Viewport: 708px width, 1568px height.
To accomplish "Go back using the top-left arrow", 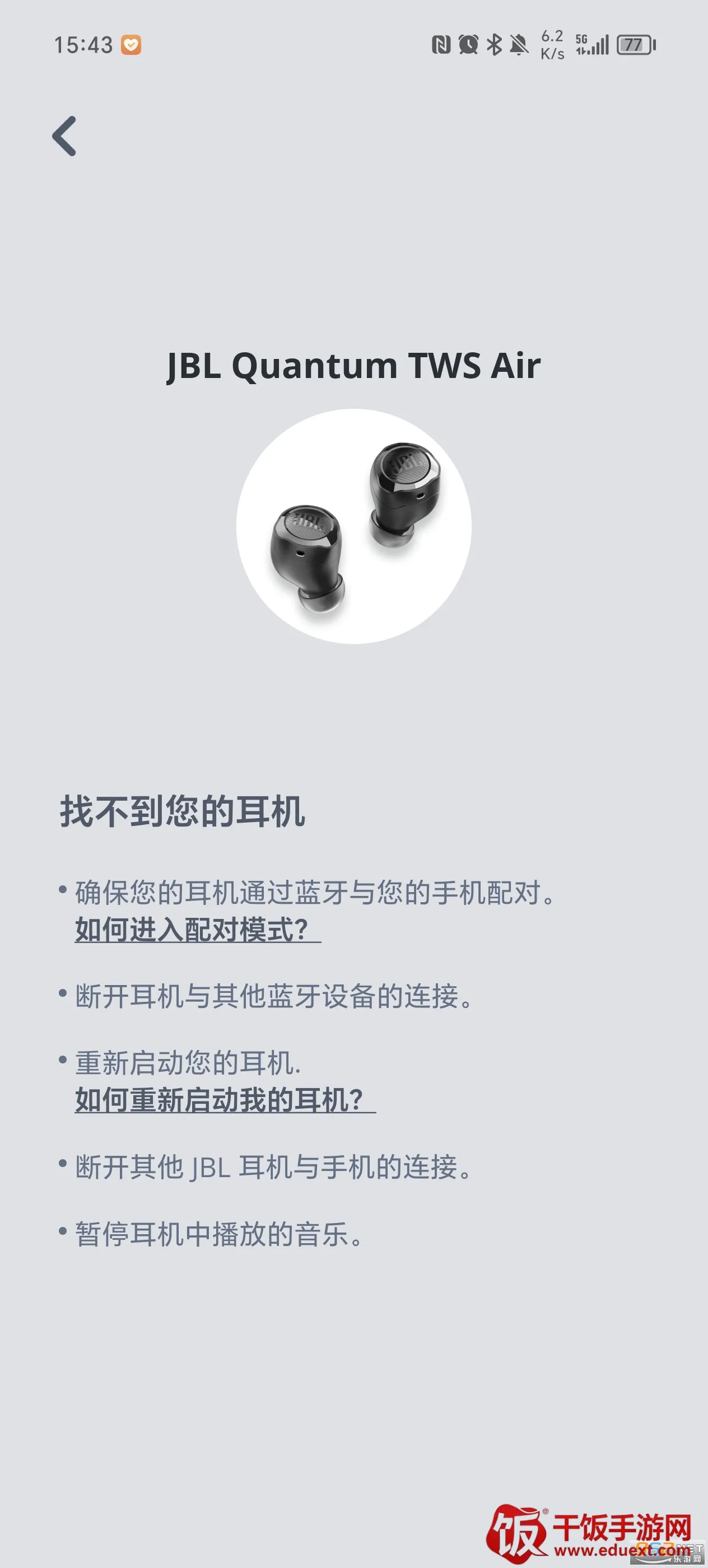I will (64, 136).
